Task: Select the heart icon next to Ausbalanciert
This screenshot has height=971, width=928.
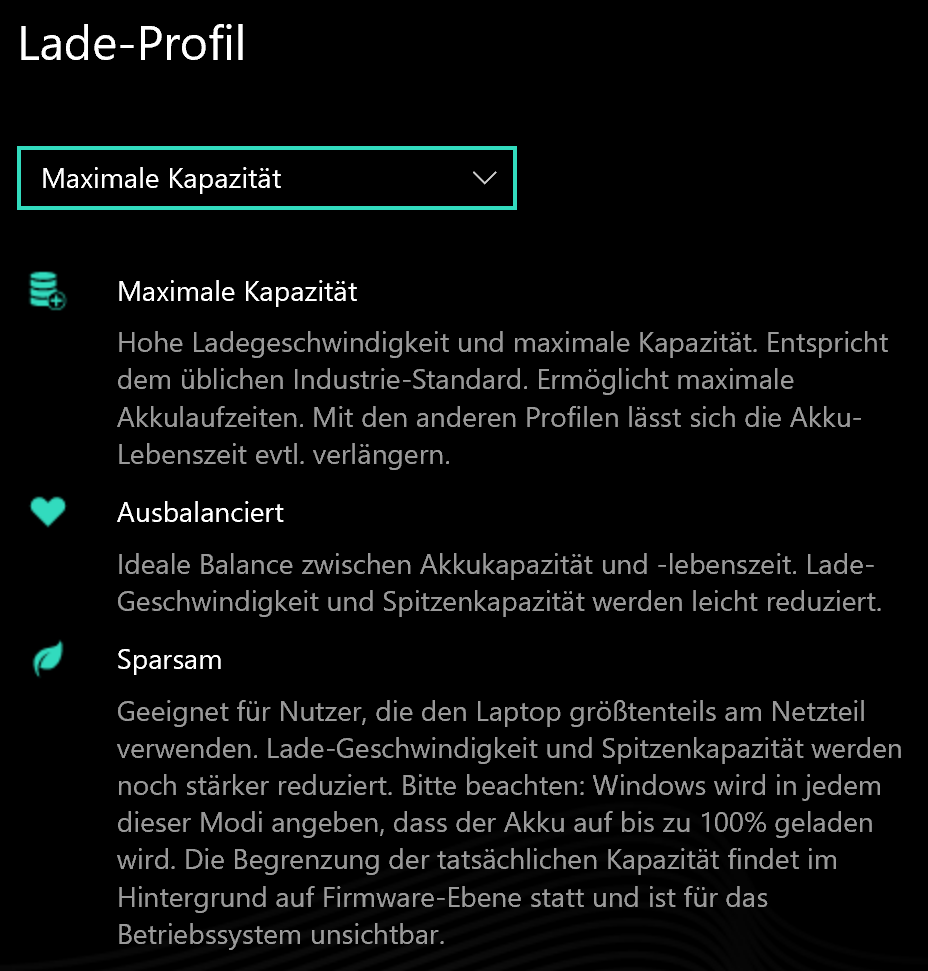Action: tap(47, 510)
